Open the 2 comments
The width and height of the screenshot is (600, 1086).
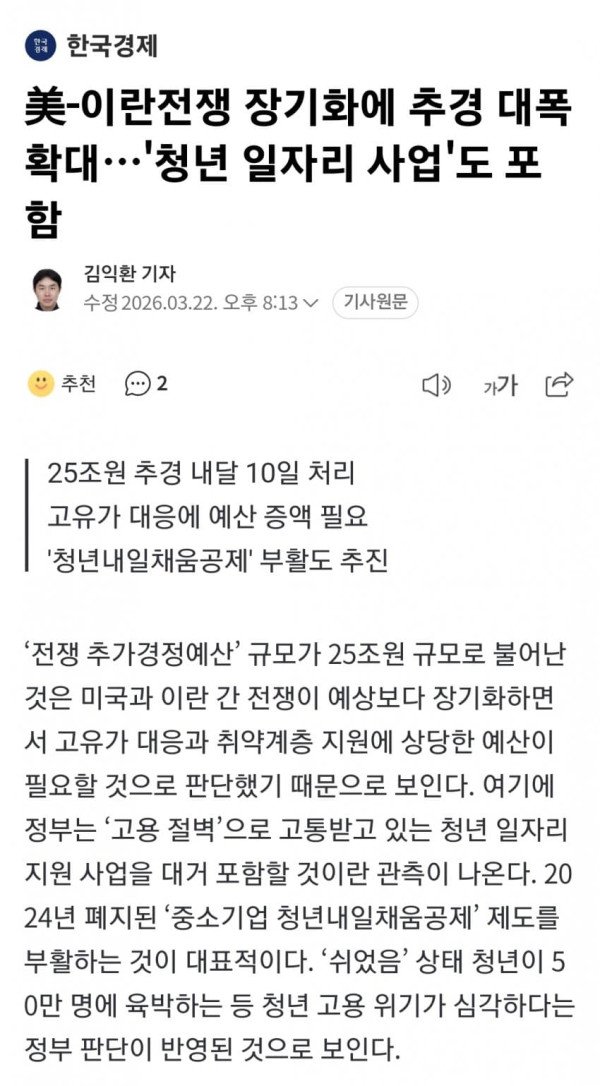point(146,384)
